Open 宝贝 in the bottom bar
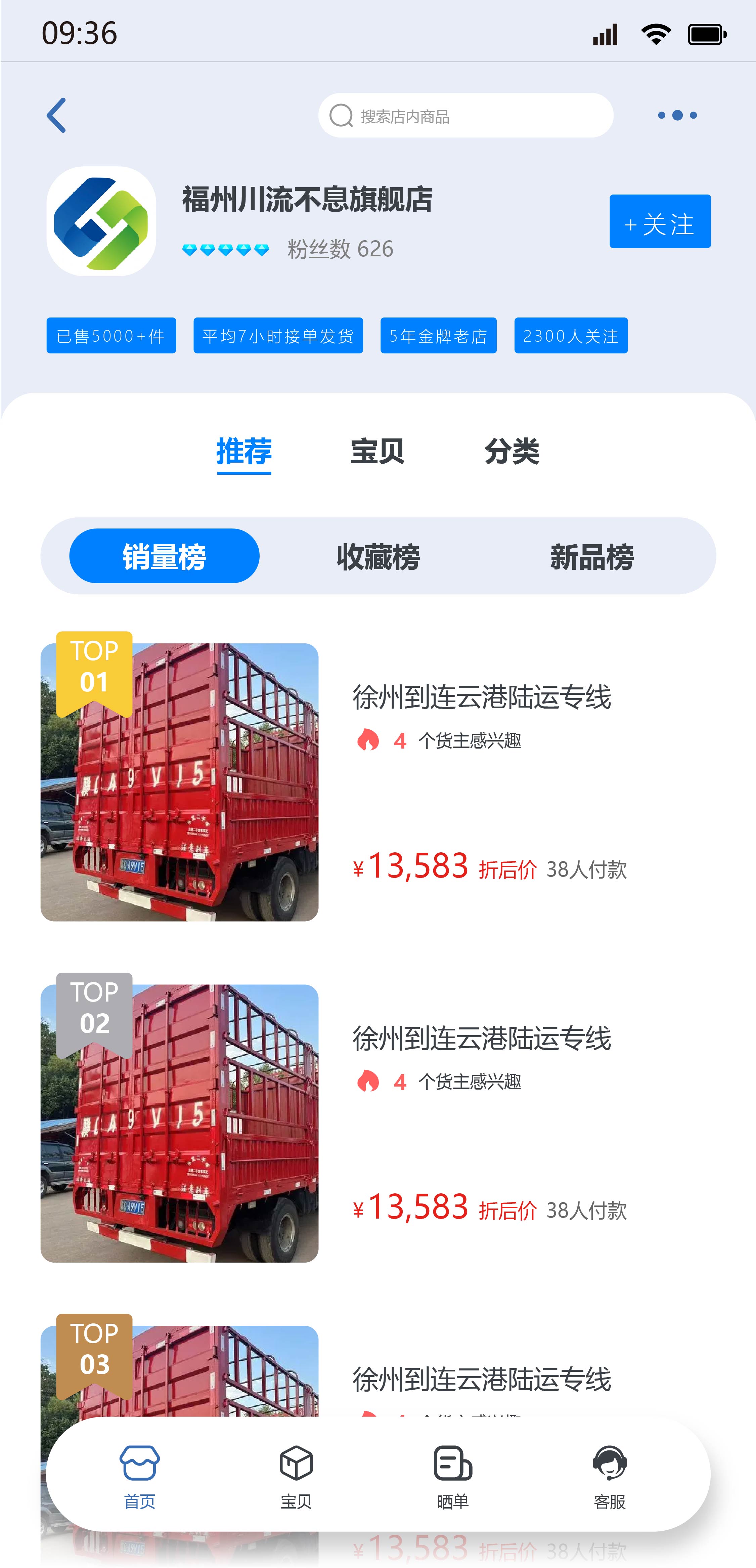 click(297, 1476)
